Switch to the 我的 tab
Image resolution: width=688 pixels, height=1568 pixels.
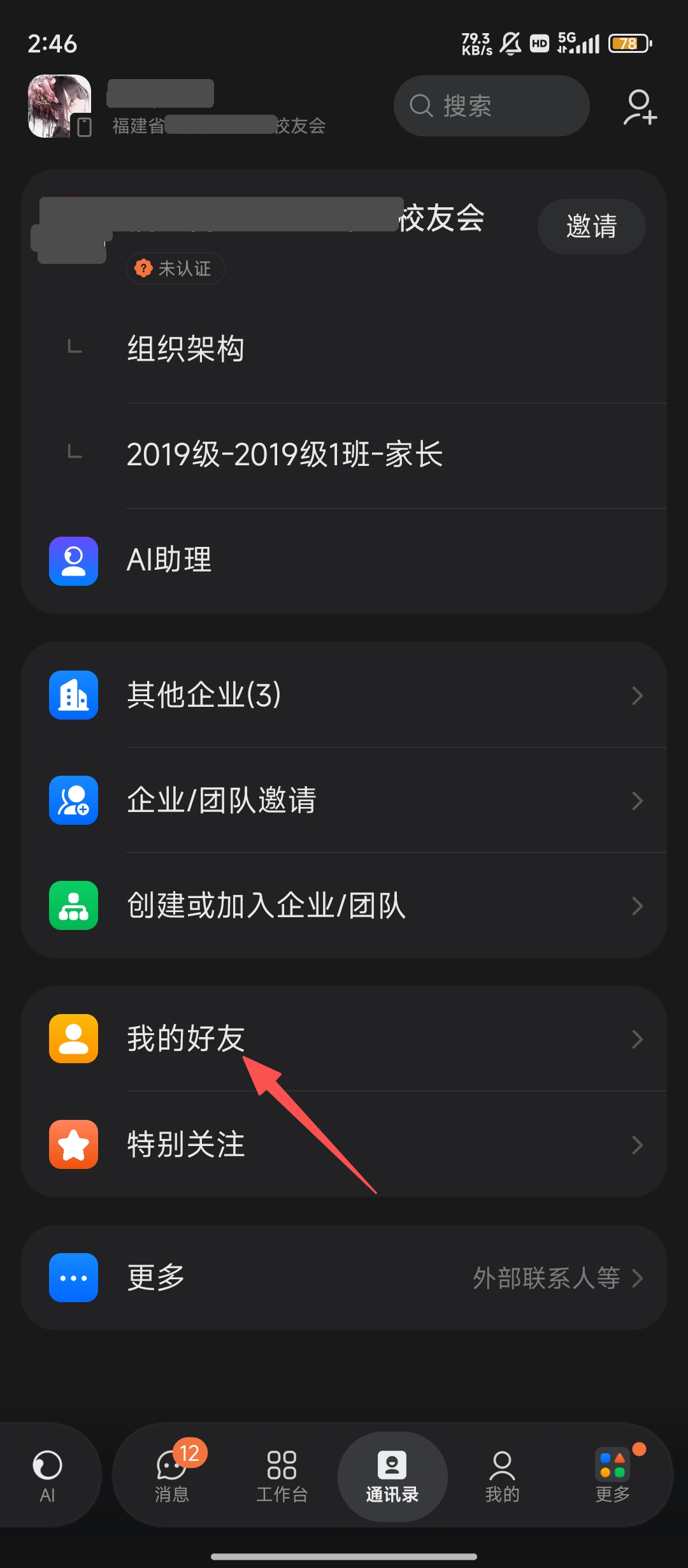pos(502,1476)
